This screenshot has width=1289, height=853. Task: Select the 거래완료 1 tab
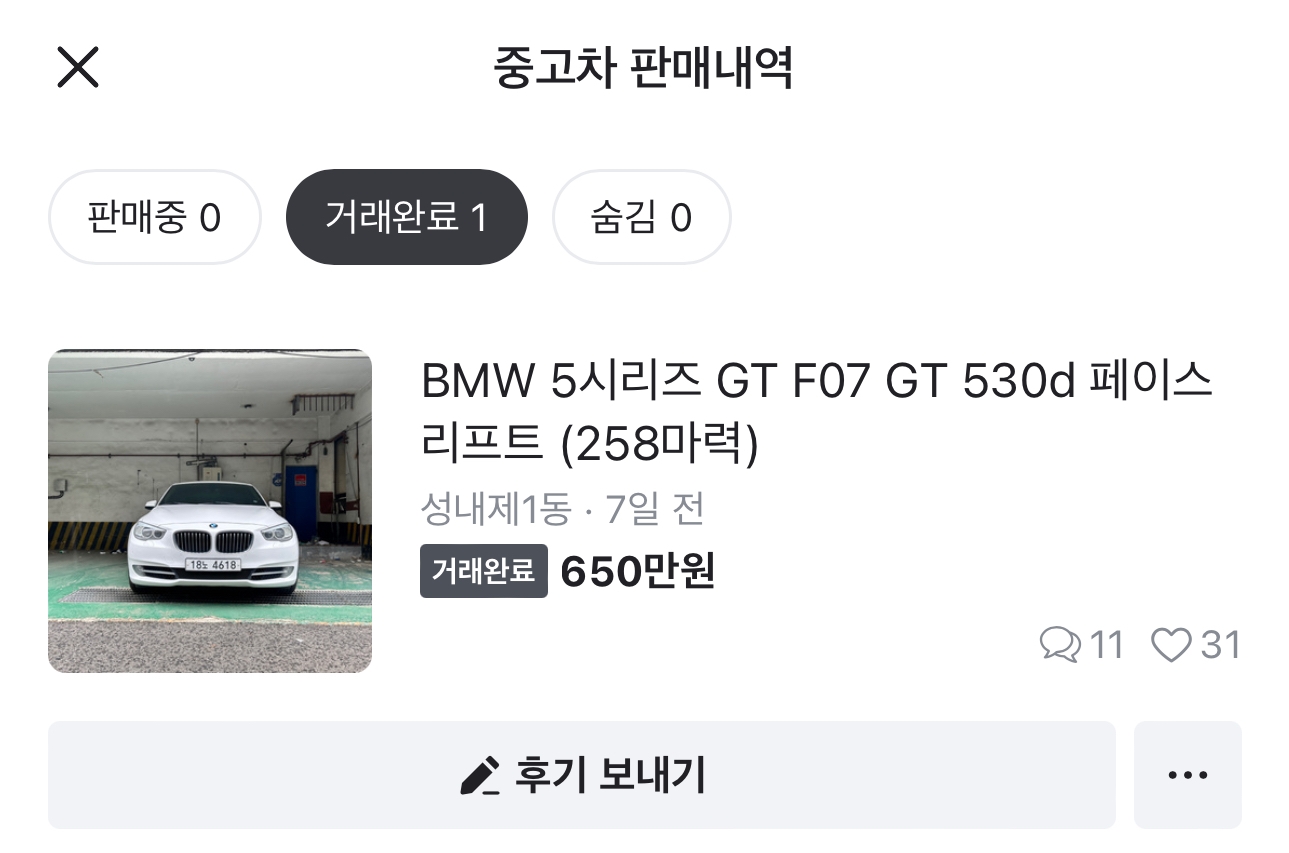[406, 217]
